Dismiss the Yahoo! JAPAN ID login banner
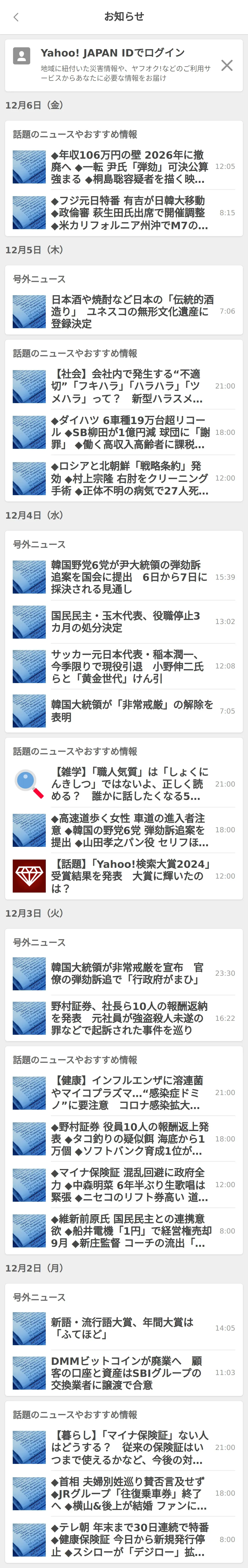 click(227, 65)
